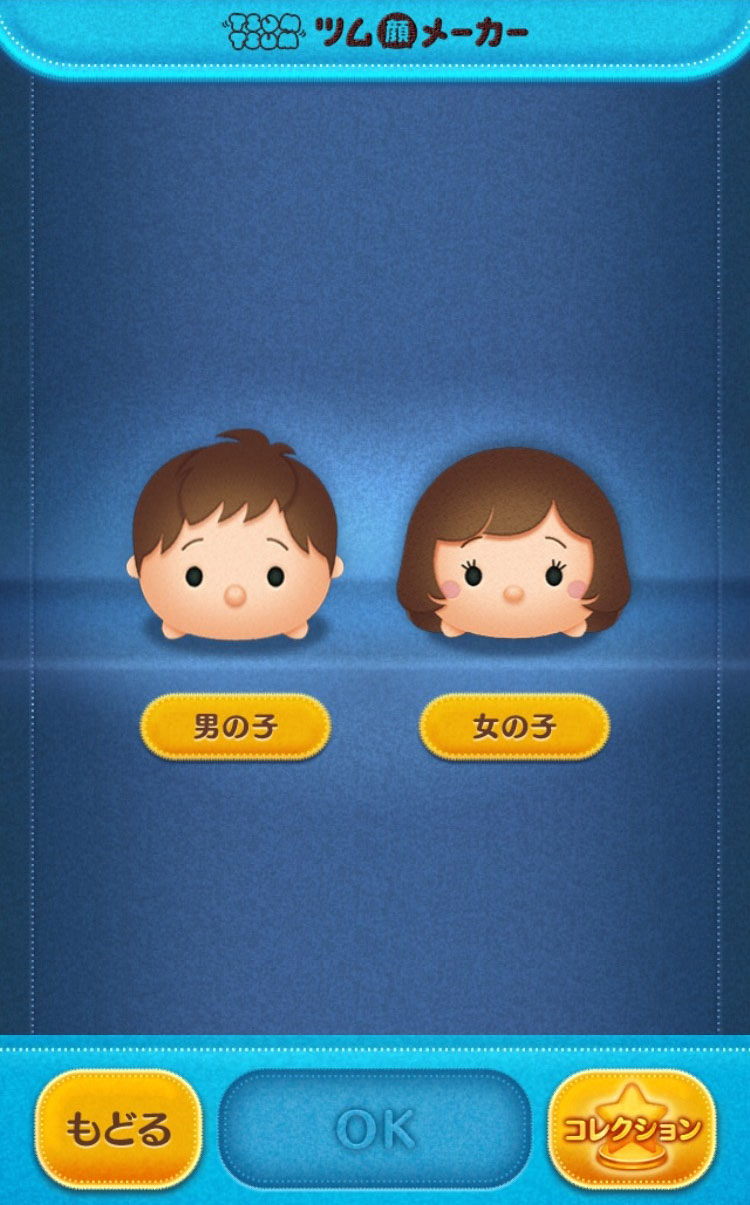Go back with the もどる button
Image resolution: width=750 pixels, height=1205 pixels.
(118, 1129)
